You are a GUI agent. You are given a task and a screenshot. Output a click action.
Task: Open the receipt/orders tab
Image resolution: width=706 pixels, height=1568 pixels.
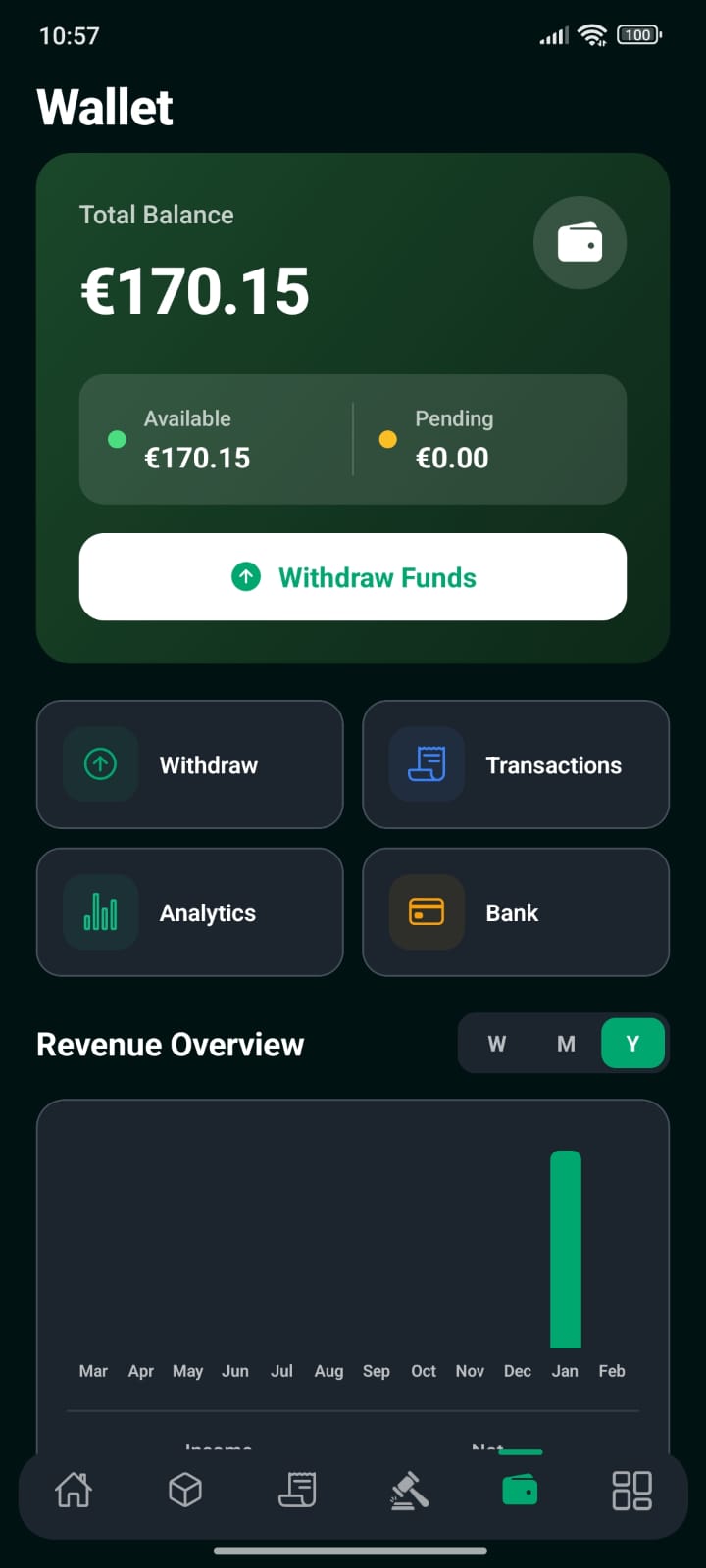tap(297, 1491)
